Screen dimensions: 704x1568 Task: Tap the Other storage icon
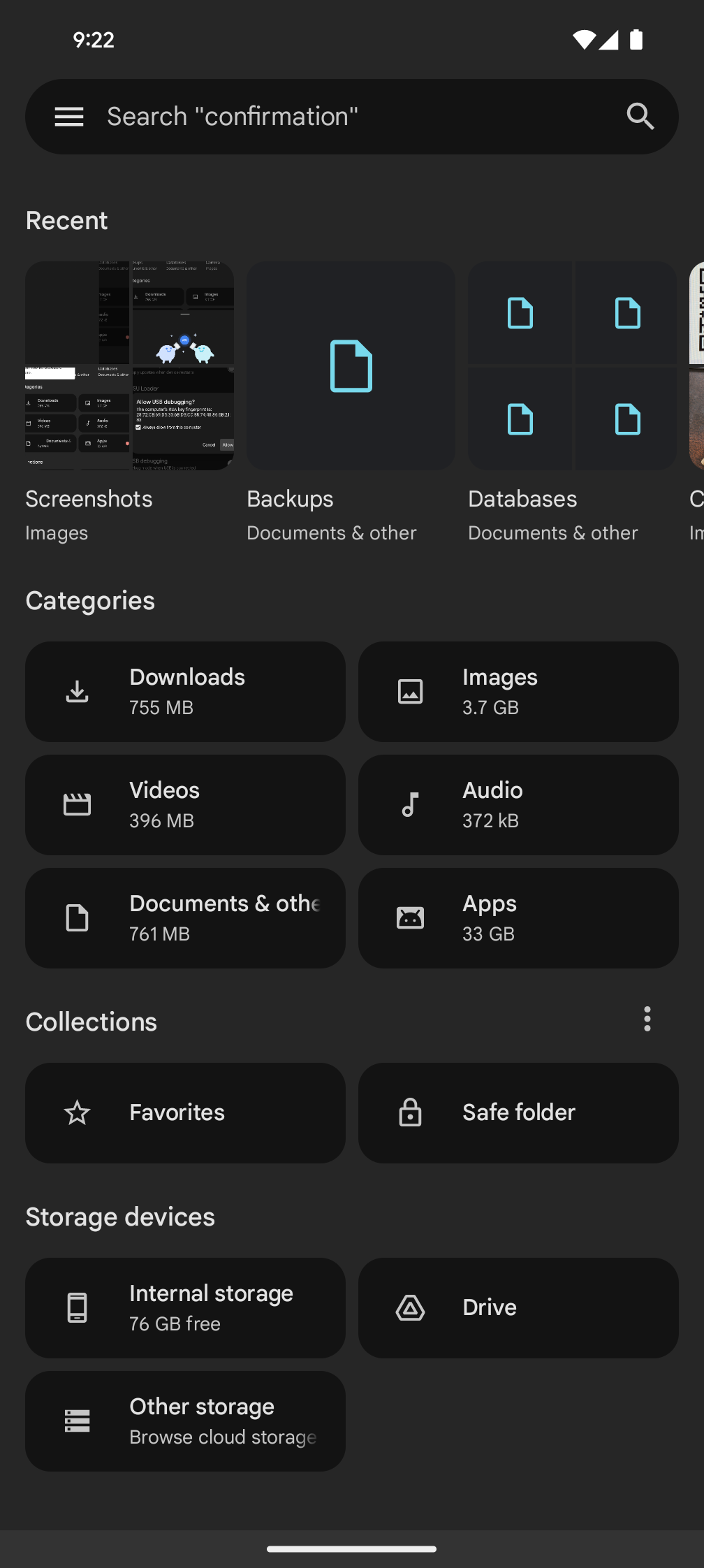tap(77, 1421)
